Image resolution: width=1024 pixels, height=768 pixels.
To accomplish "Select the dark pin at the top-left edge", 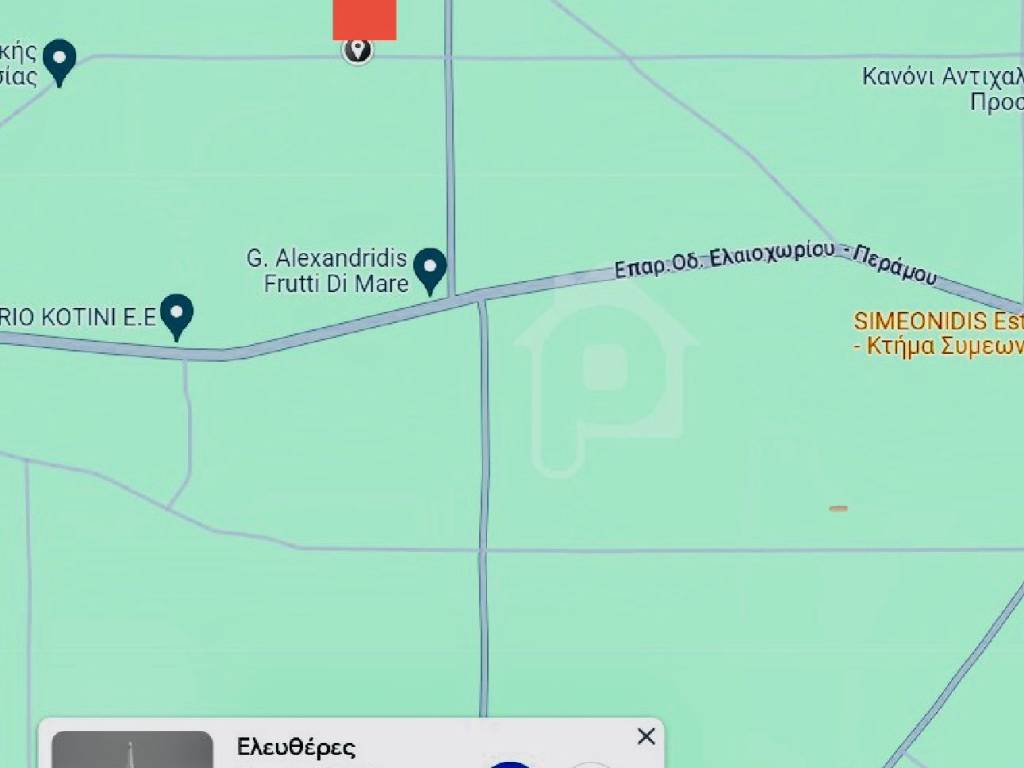I will point(60,60).
